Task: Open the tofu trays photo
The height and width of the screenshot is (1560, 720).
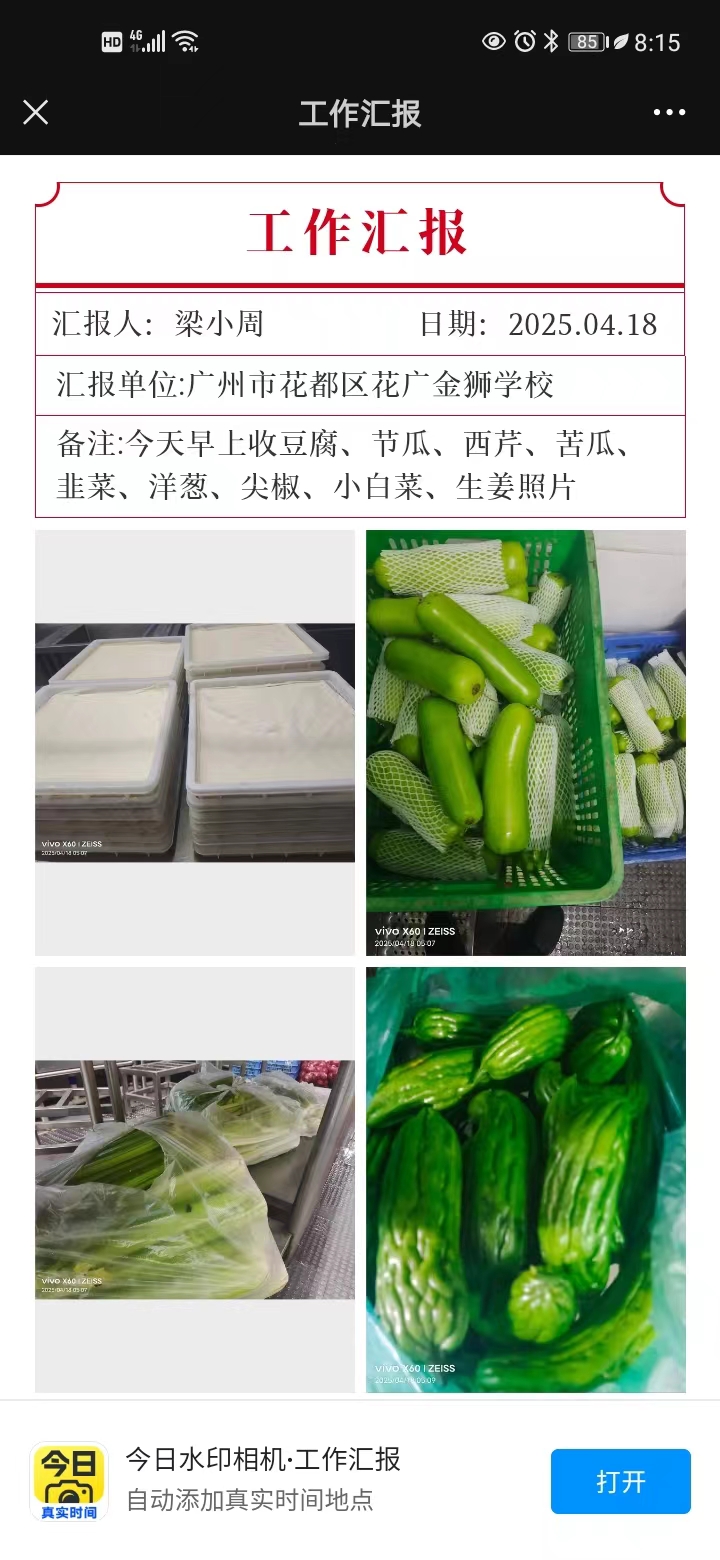Action: (x=195, y=742)
